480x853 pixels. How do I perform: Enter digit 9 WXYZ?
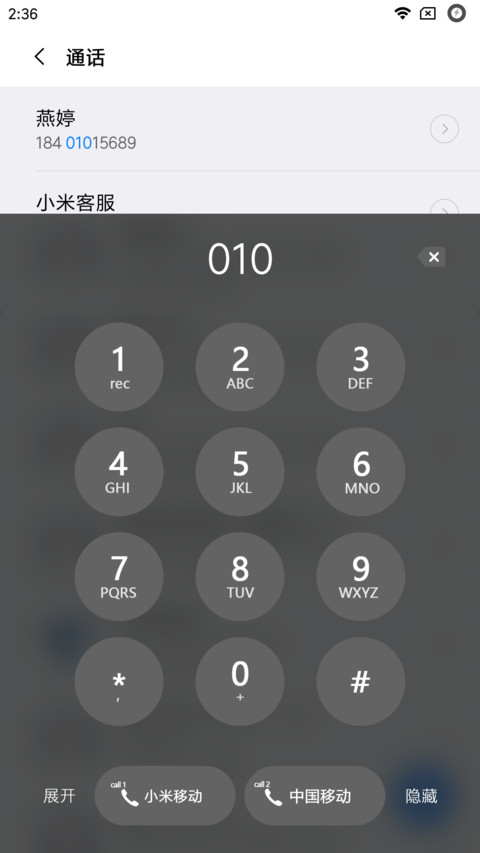[x=361, y=577]
